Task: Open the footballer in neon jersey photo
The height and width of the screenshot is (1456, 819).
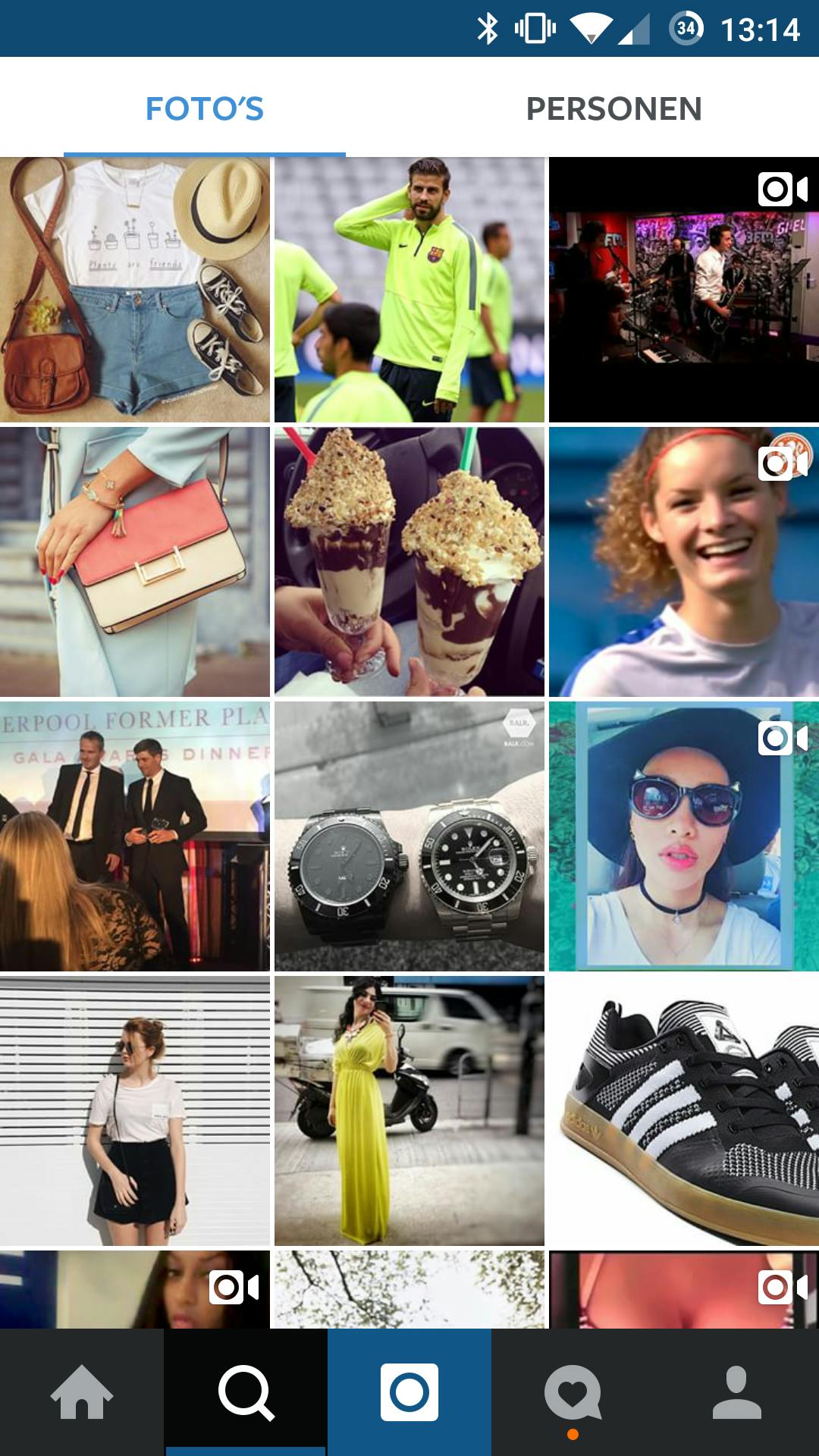Action: 409,289
